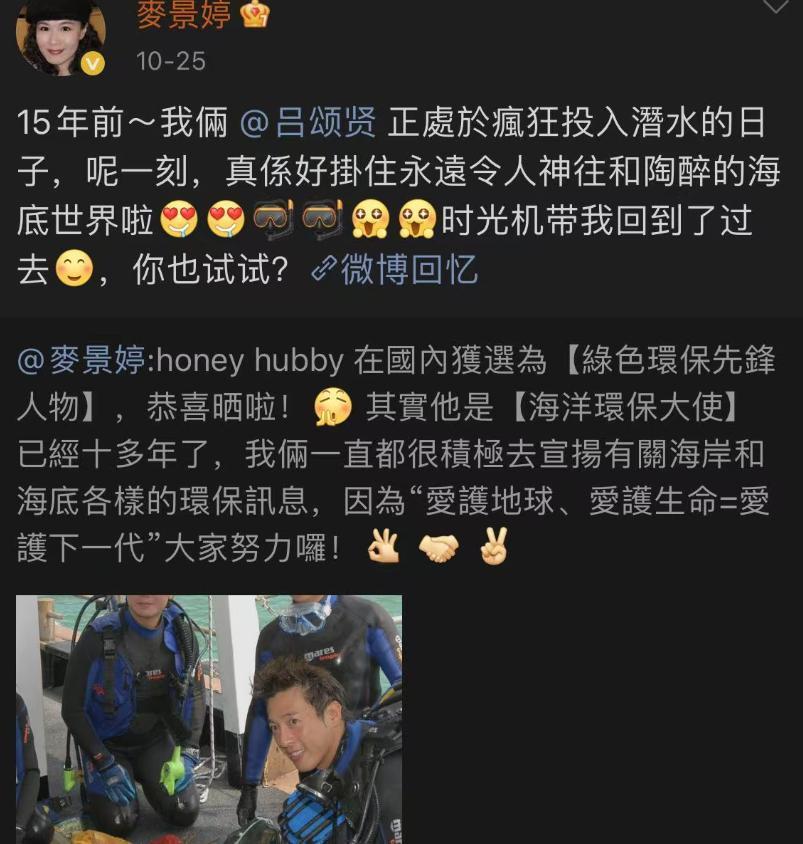Open the 微博回忆 link
Image resolution: width=803 pixels, height=844 pixels.
[x=395, y=270]
